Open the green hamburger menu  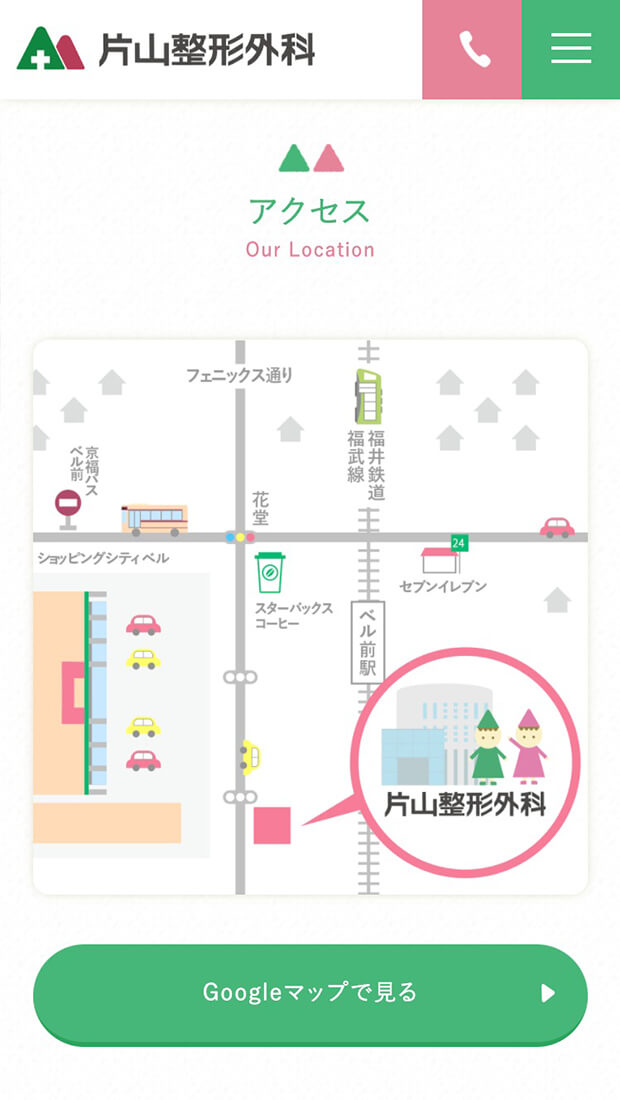(570, 49)
